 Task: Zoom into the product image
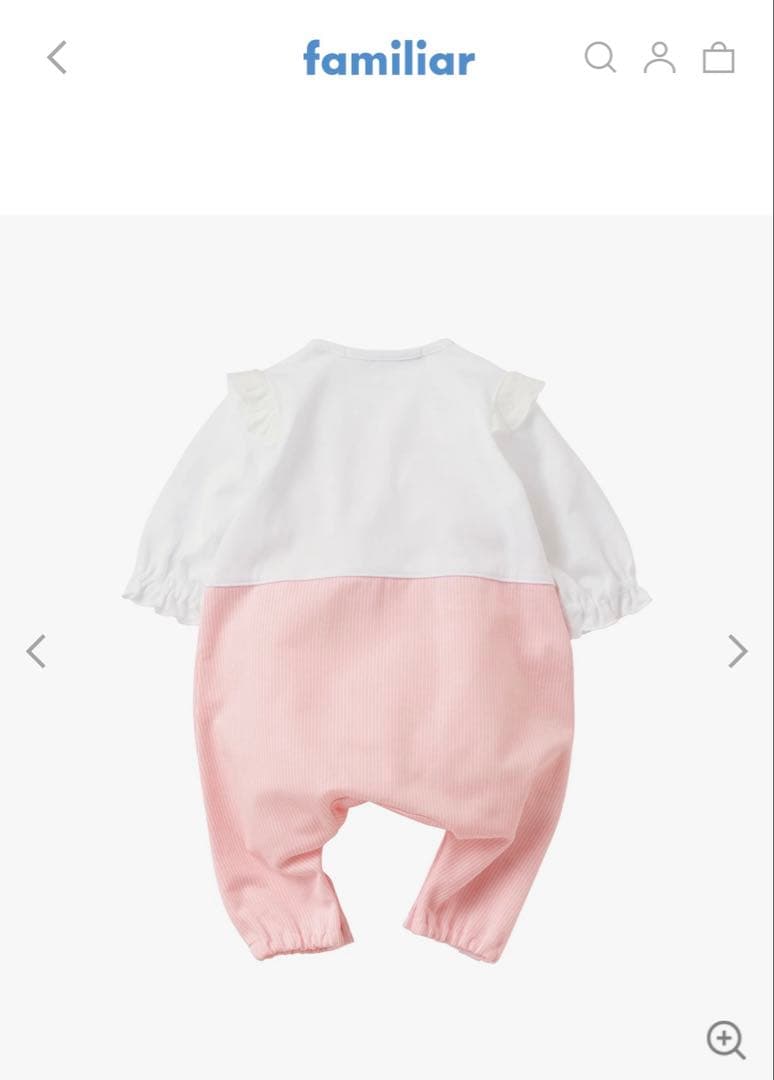(725, 1039)
